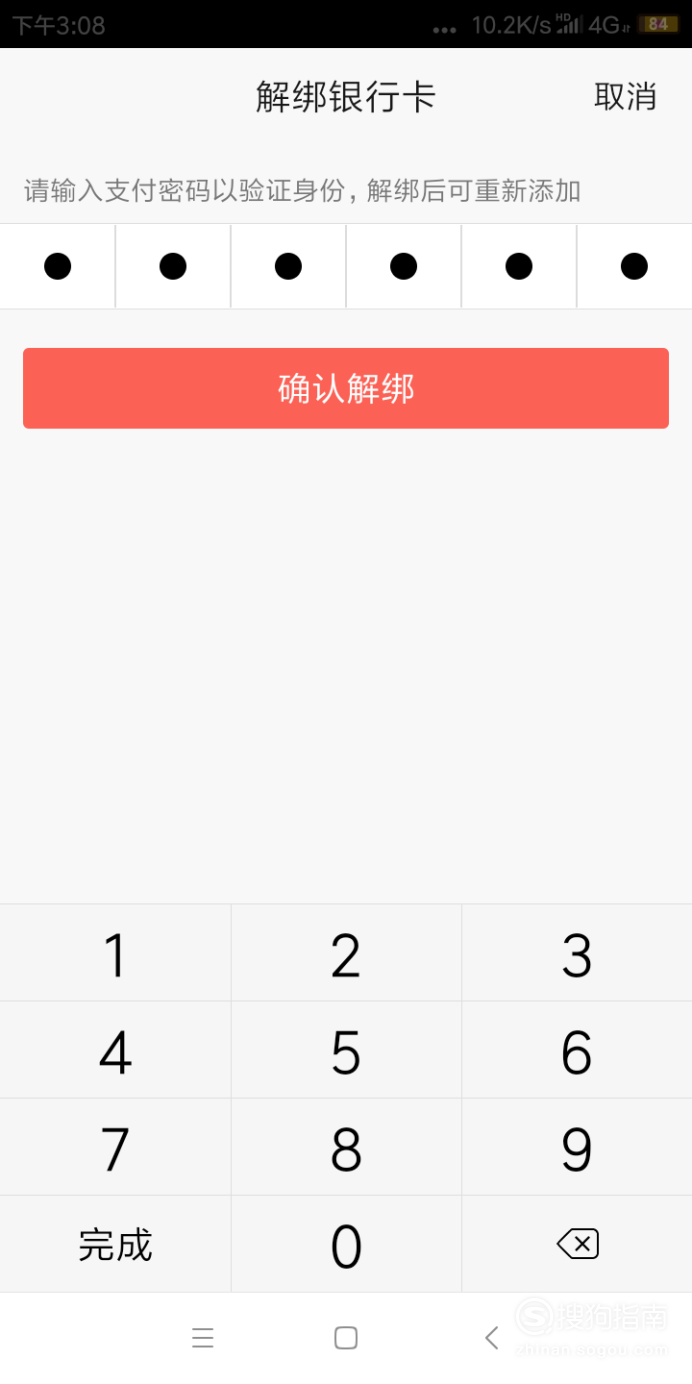692x1384 pixels.
Task: Enter digit 1 on the keypad
Action: [115, 955]
